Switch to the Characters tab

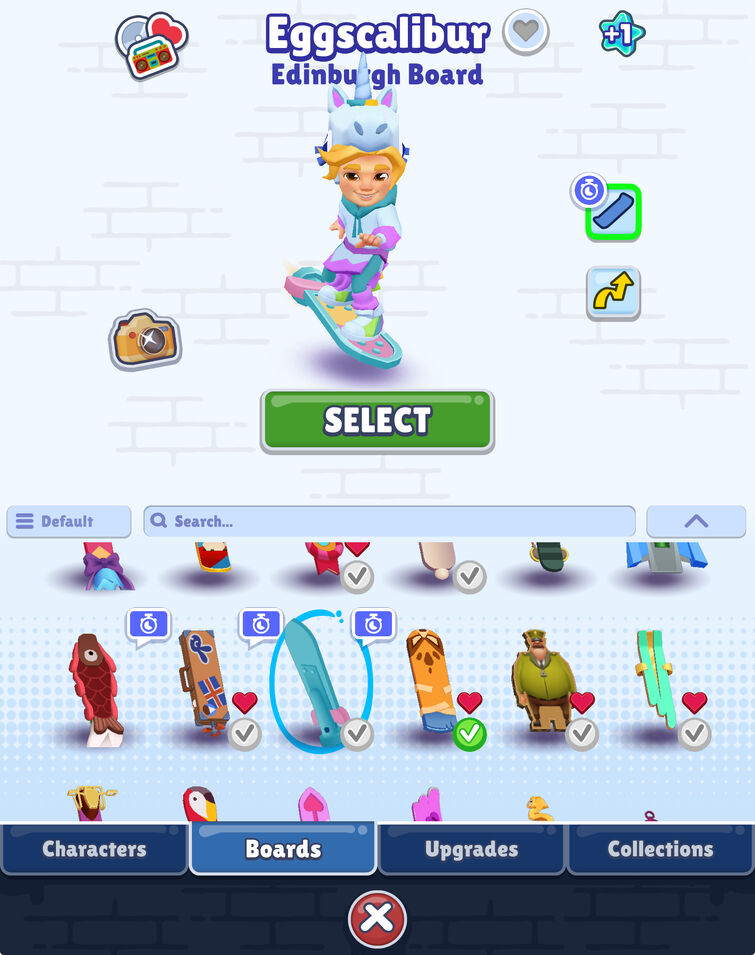tap(94, 850)
